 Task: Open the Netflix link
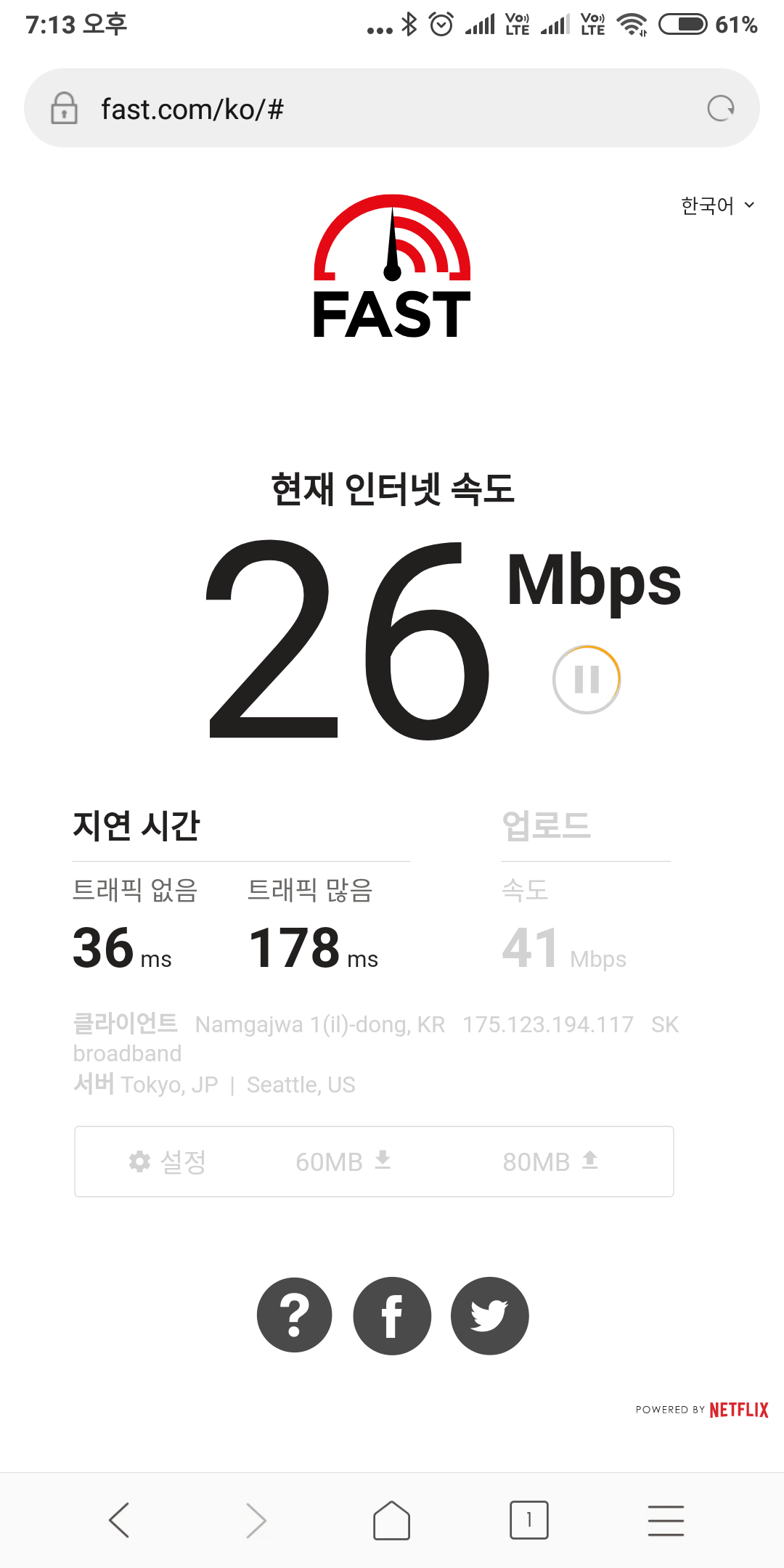(738, 1410)
